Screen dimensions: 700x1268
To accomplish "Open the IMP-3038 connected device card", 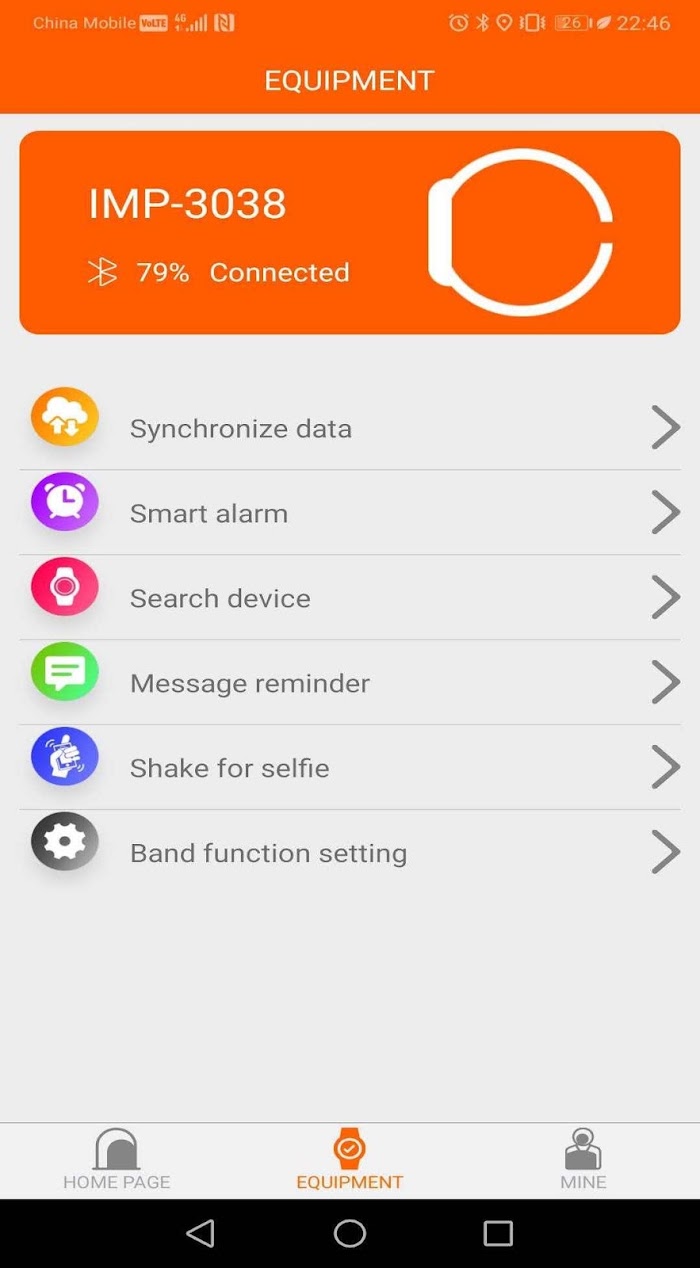I will click(x=350, y=232).
